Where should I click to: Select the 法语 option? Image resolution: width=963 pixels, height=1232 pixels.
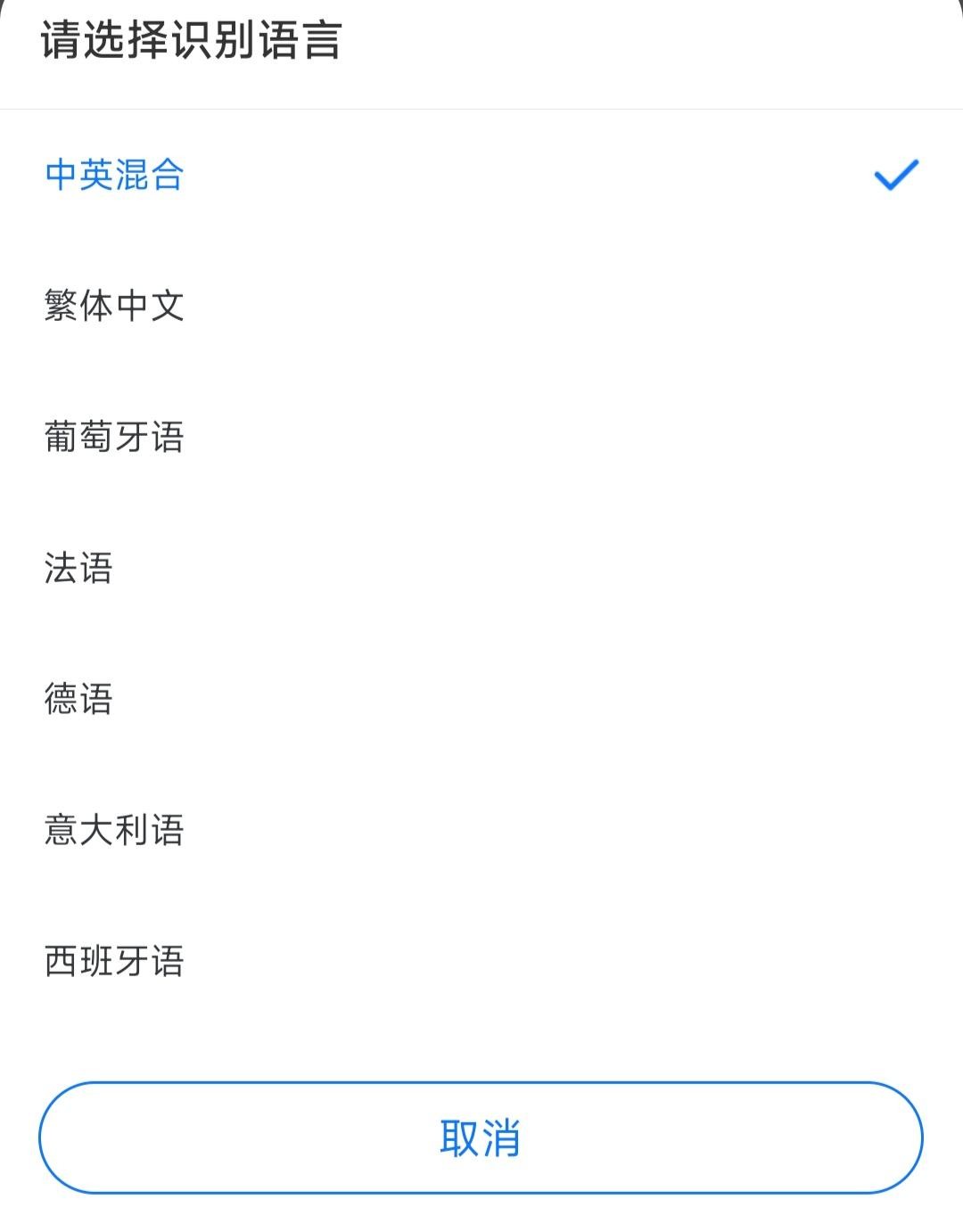tap(78, 568)
